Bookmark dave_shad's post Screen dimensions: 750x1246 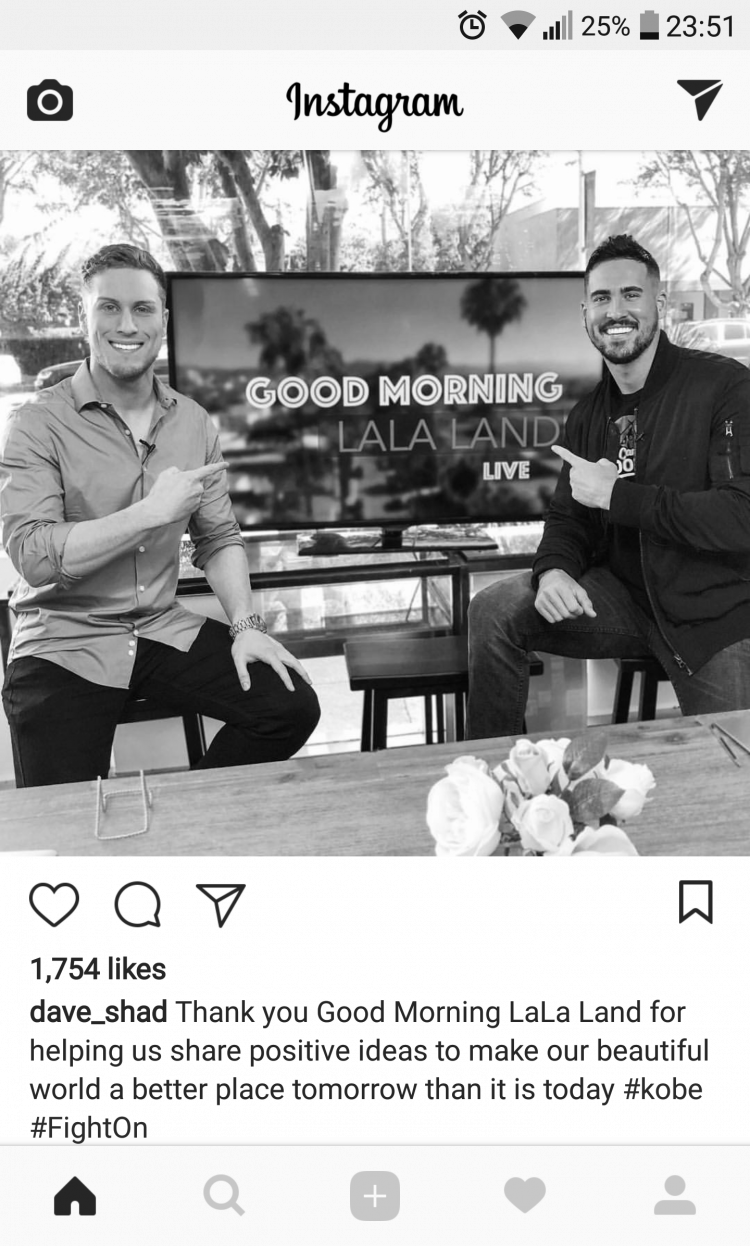pyautogui.click(x=696, y=903)
